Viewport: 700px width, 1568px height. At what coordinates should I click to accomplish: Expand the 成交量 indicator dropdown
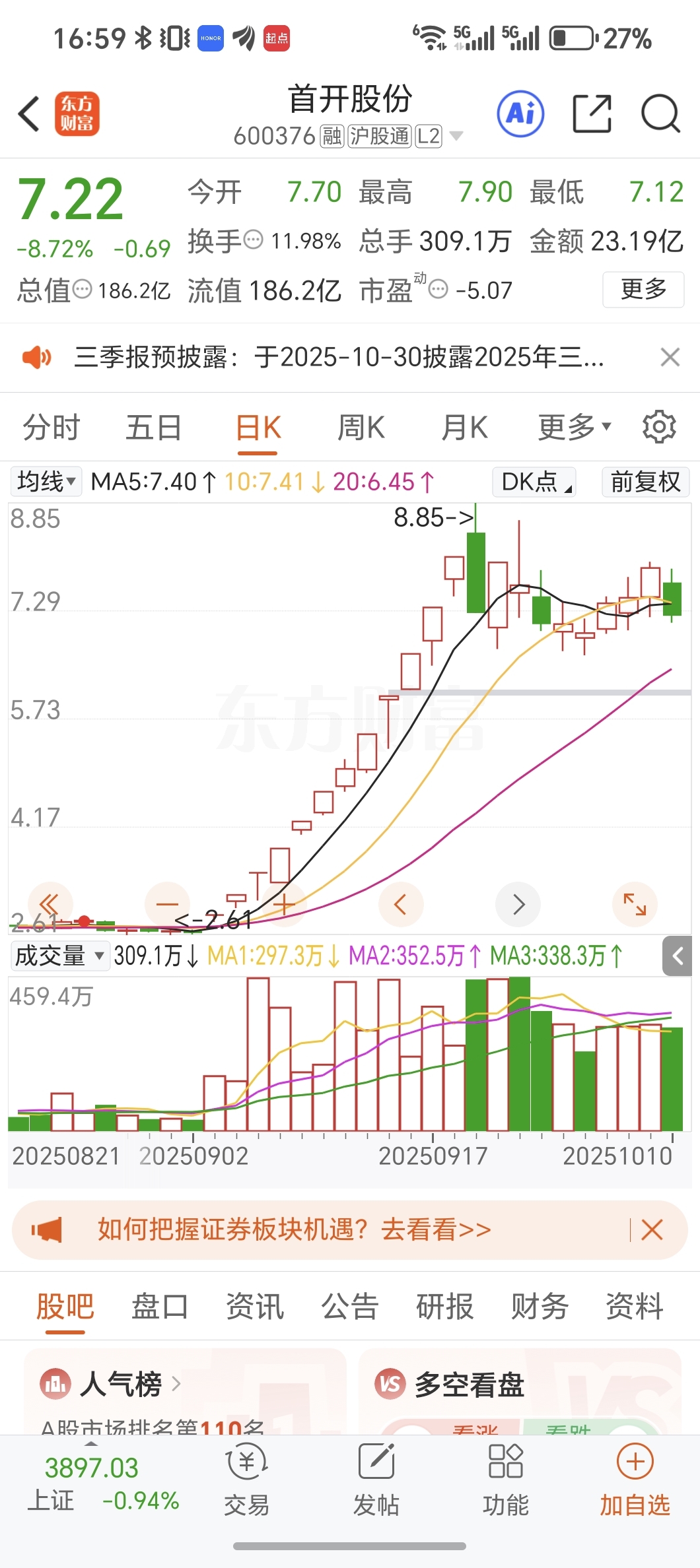59,955
